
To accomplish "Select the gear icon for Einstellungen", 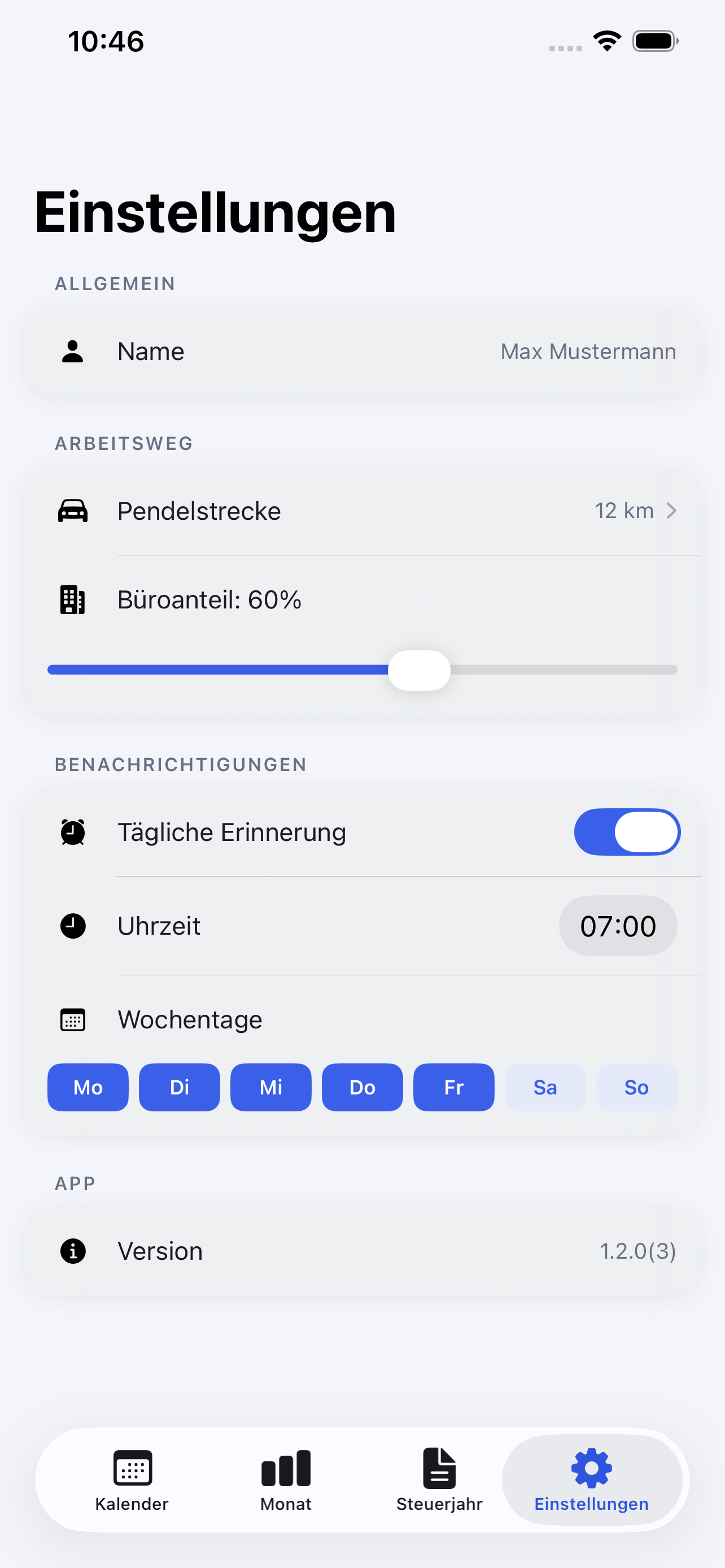I will (x=591, y=1468).
